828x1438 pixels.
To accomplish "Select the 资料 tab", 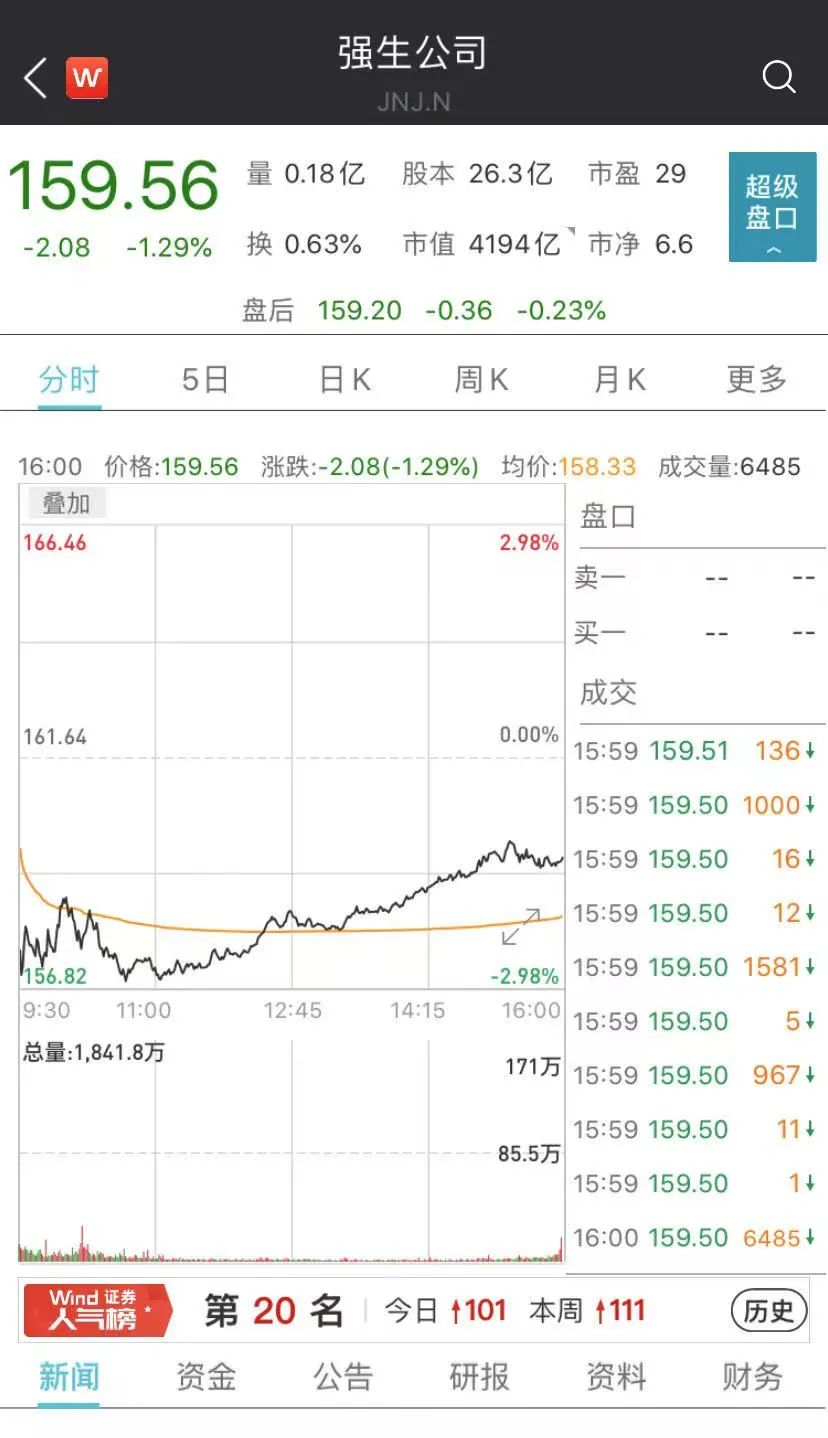I will click(x=616, y=1377).
